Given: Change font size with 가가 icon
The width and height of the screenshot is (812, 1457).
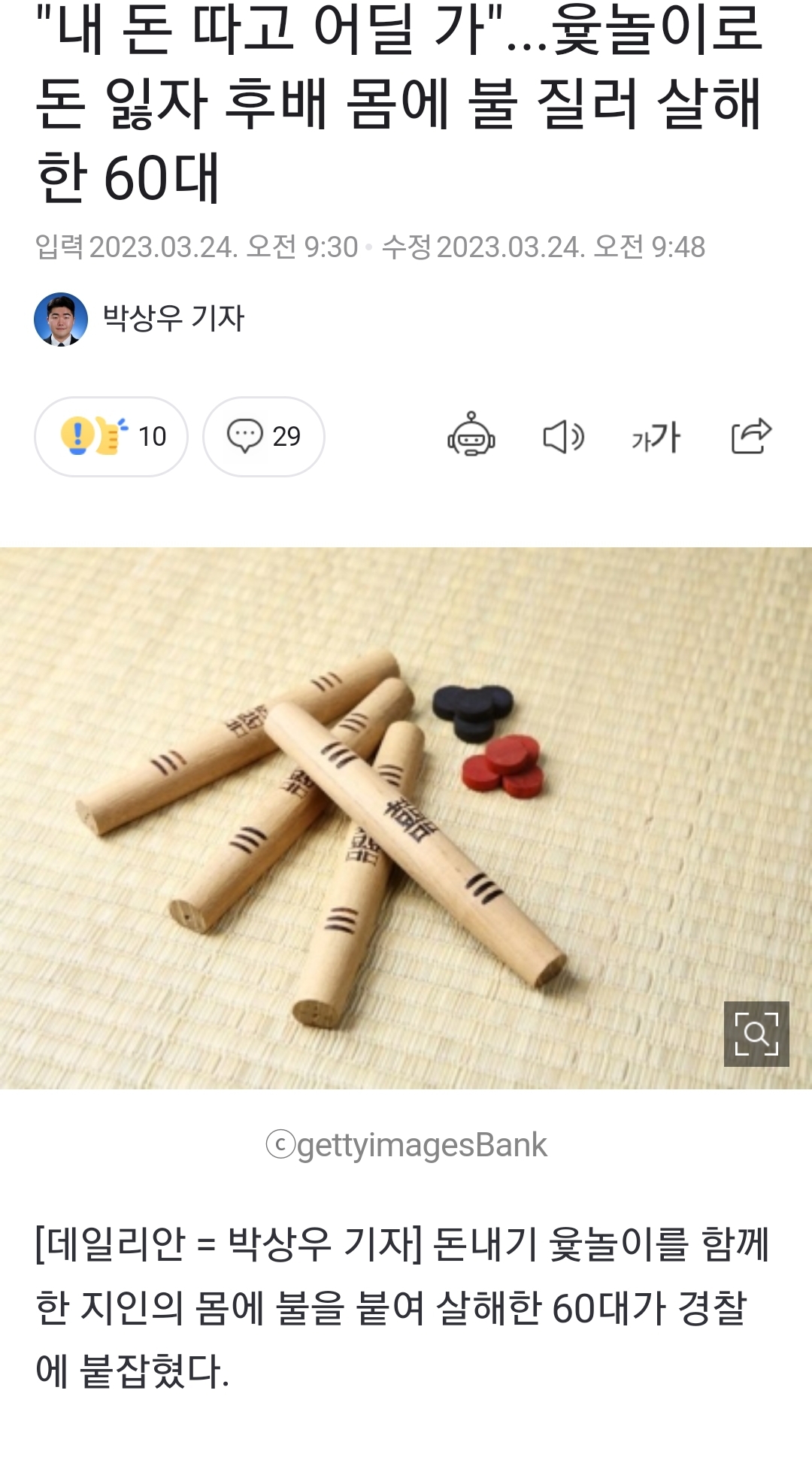Looking at the screenshot, I should coord(656,437).
